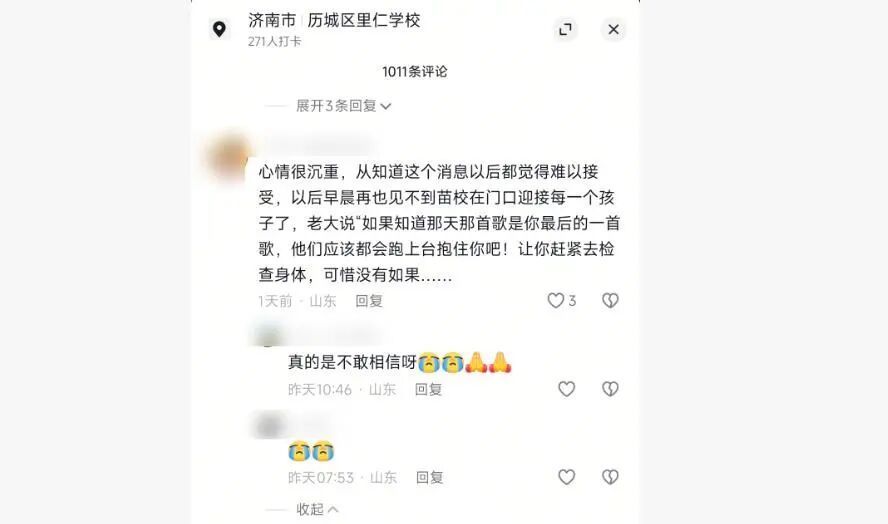Reply to the 昨天07:53 comment
The width and height of the screenshot is (888, 524).
[430, 477]
